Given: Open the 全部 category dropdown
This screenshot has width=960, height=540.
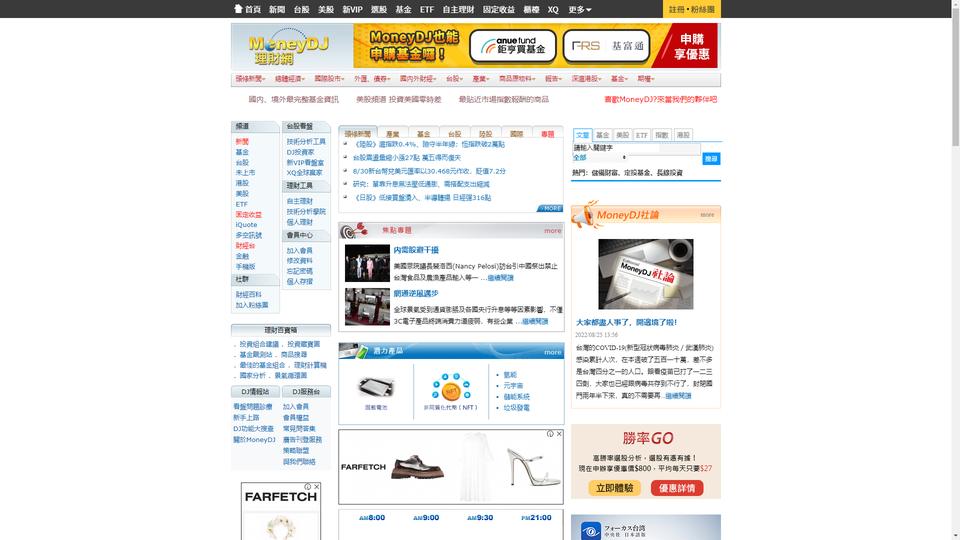Looking at the screenshot, I should (600, 157).
